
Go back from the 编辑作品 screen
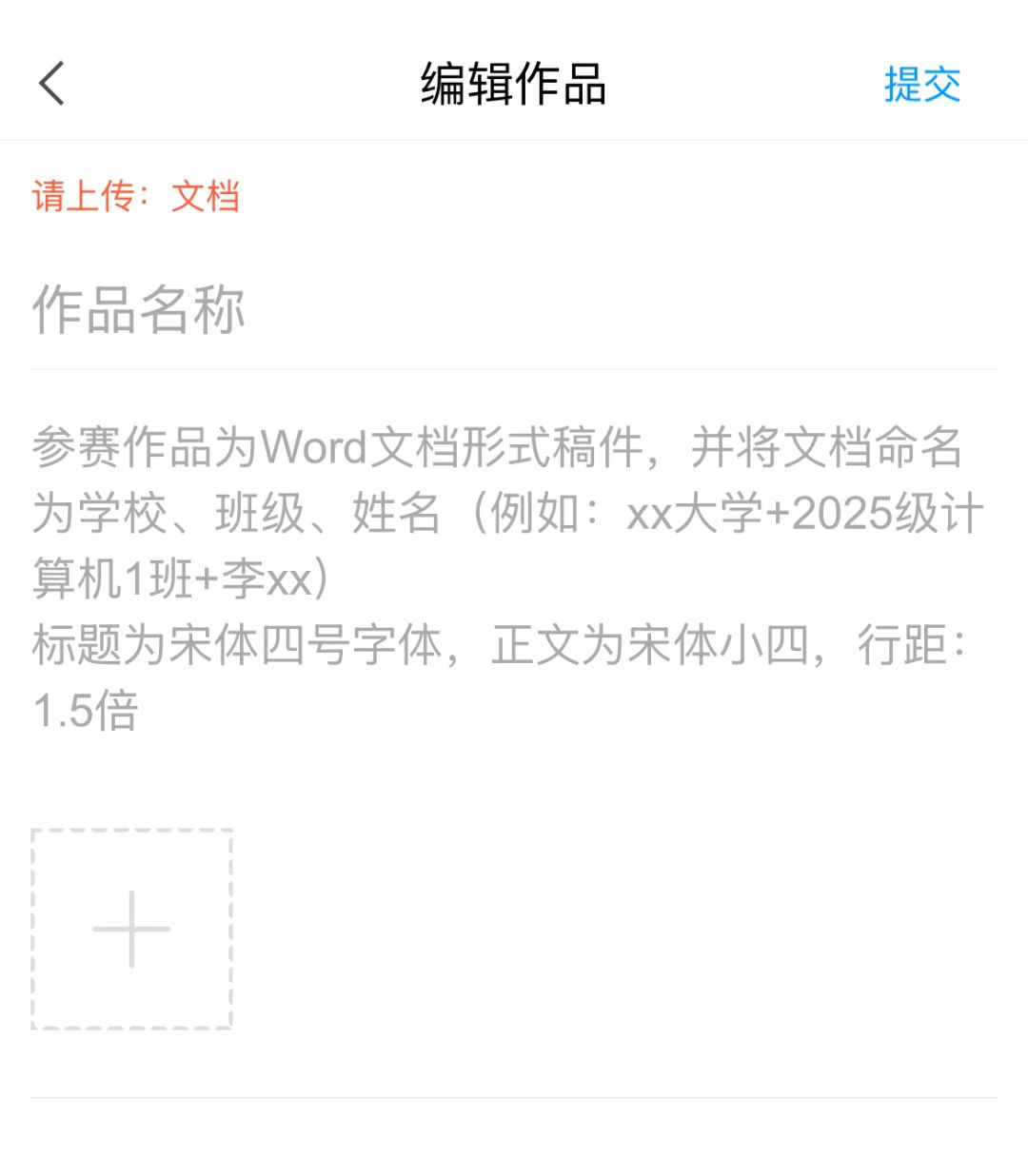[52, 84]
